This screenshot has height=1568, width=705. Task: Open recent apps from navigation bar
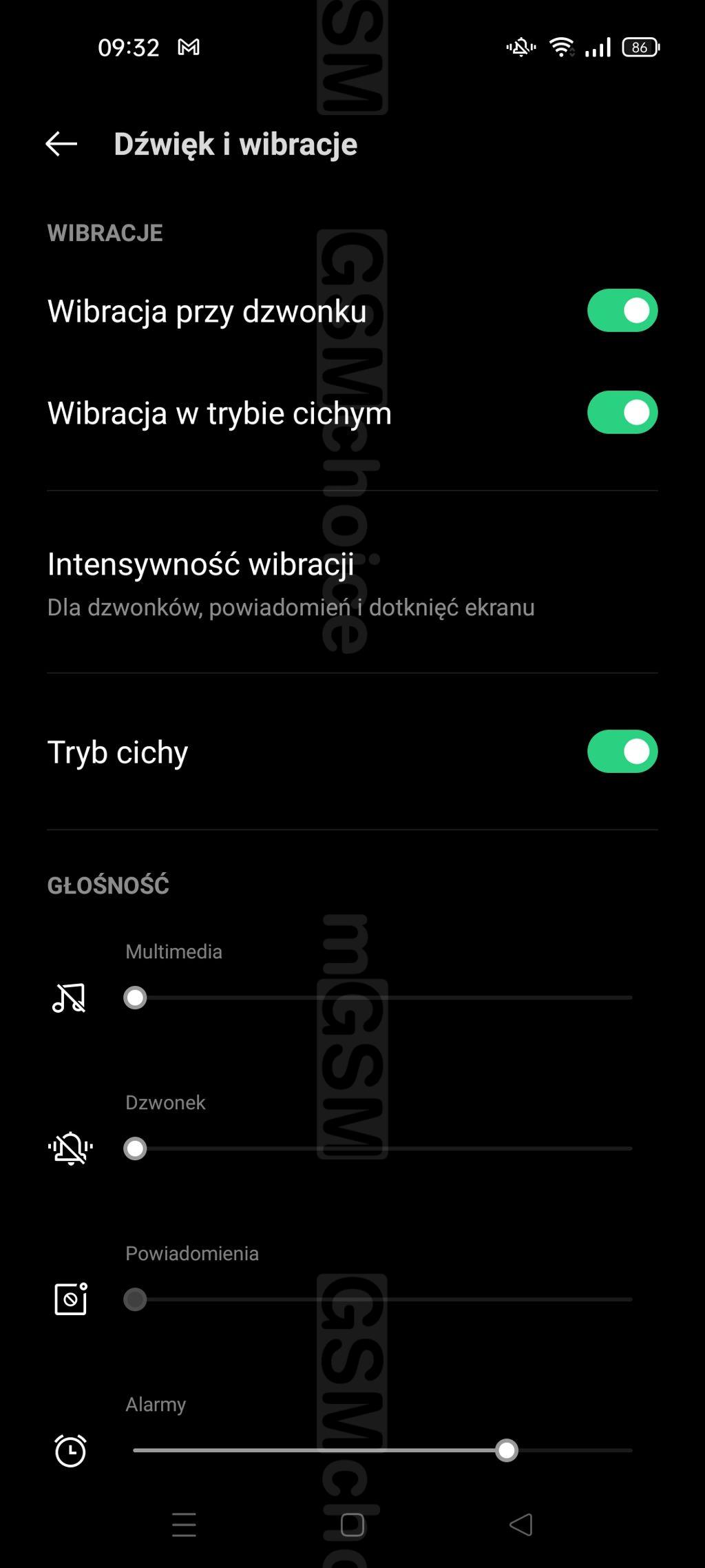point(184,1525)
